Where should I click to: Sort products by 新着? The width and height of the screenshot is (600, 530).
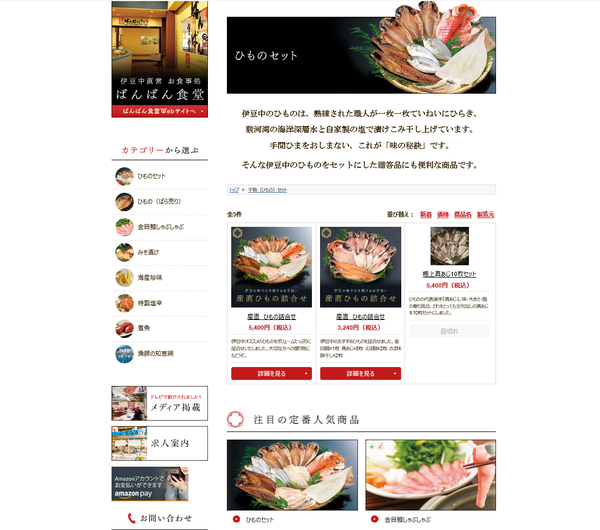coord(426,214)
